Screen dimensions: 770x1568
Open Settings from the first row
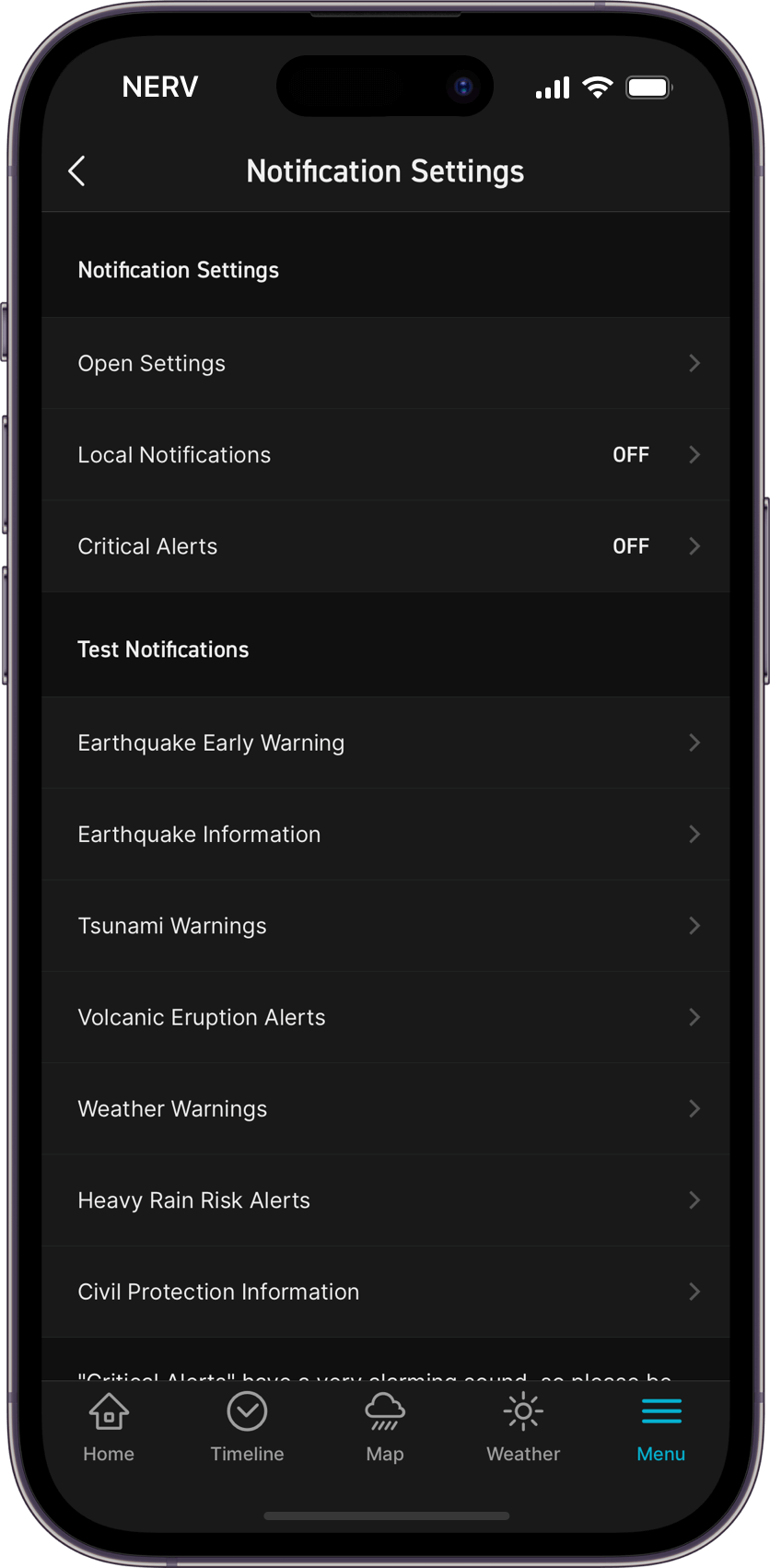pos(385,363)
